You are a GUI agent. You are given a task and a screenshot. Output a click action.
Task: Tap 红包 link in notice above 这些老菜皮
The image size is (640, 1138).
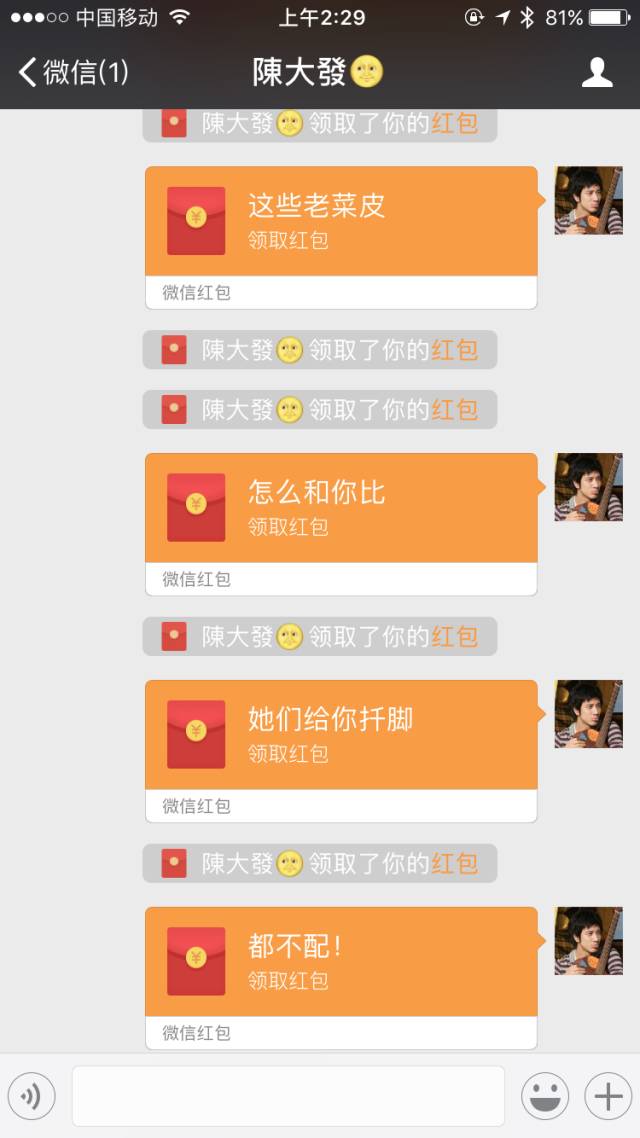454,124
